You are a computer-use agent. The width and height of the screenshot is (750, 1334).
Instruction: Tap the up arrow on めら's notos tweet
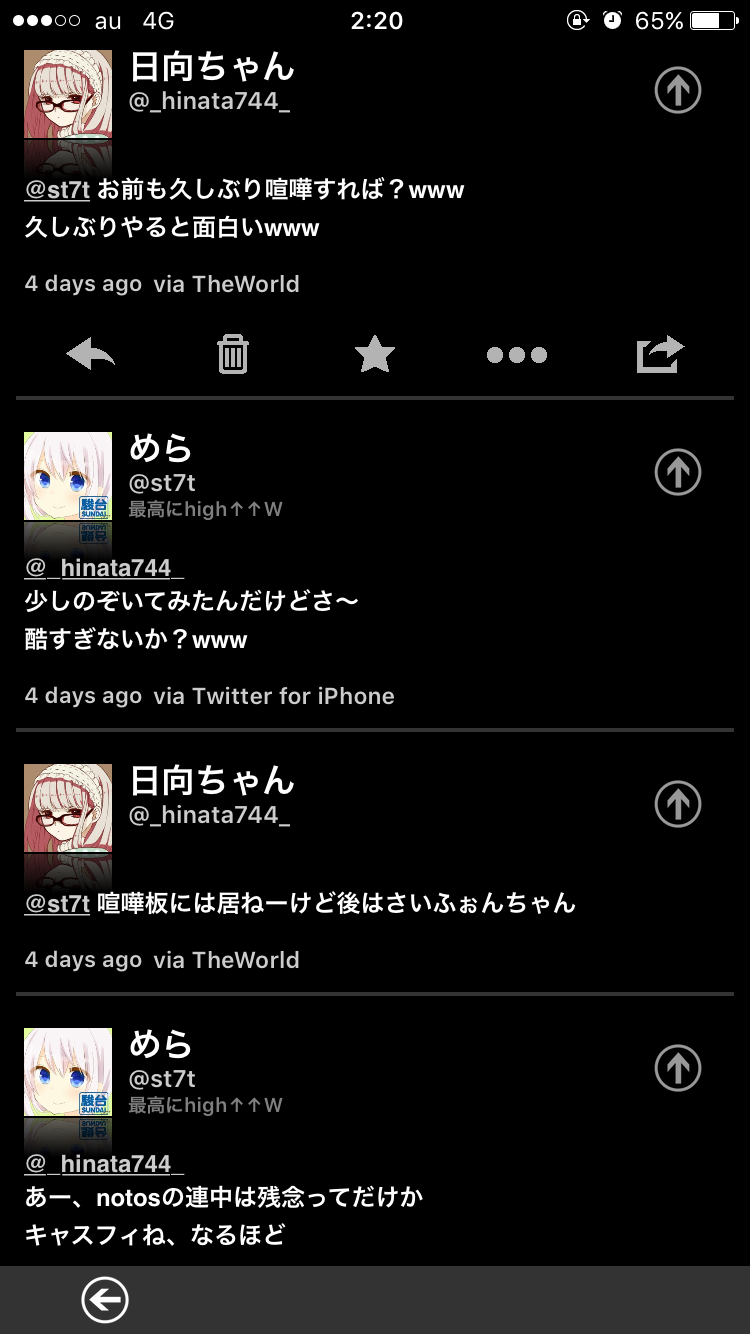pyautogui.click(x=678, y=1068)
